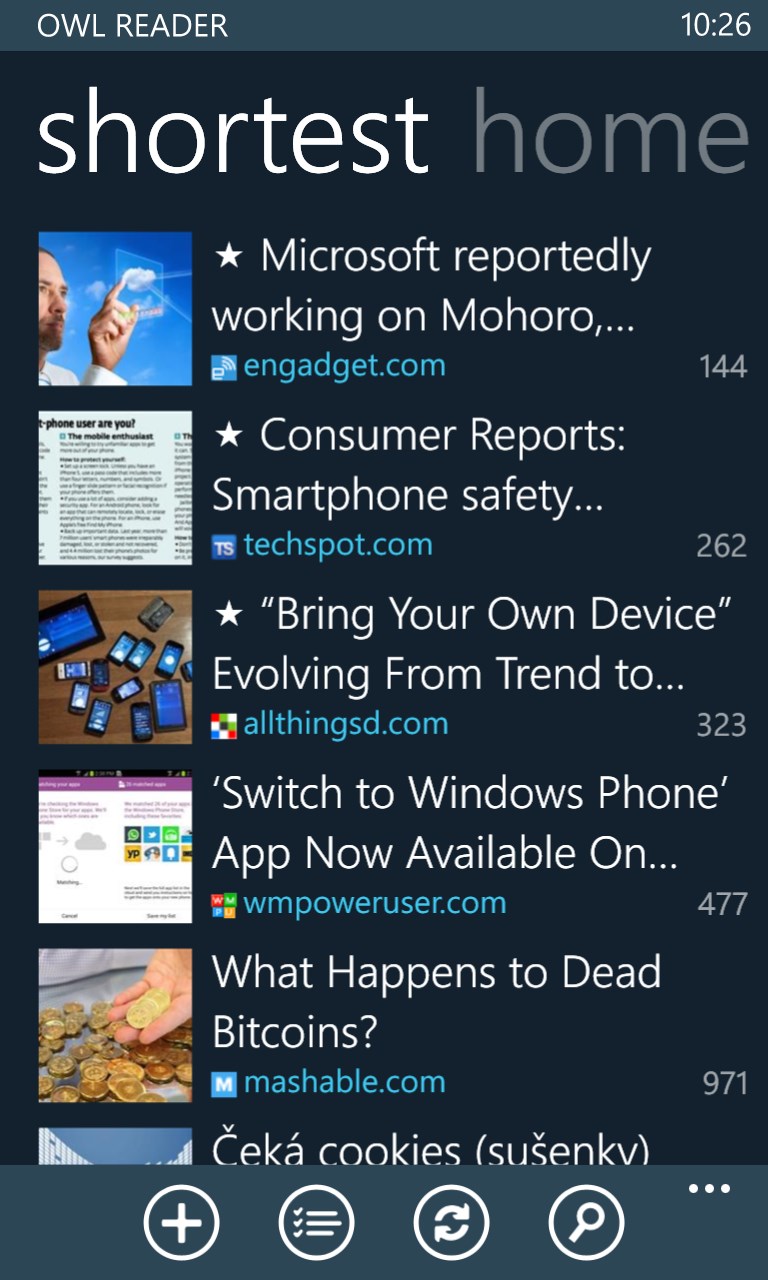Screen dimensions: 768x1280
Task: Open the Microsoft Mohoro article from engadget.com
Action: 430,288
